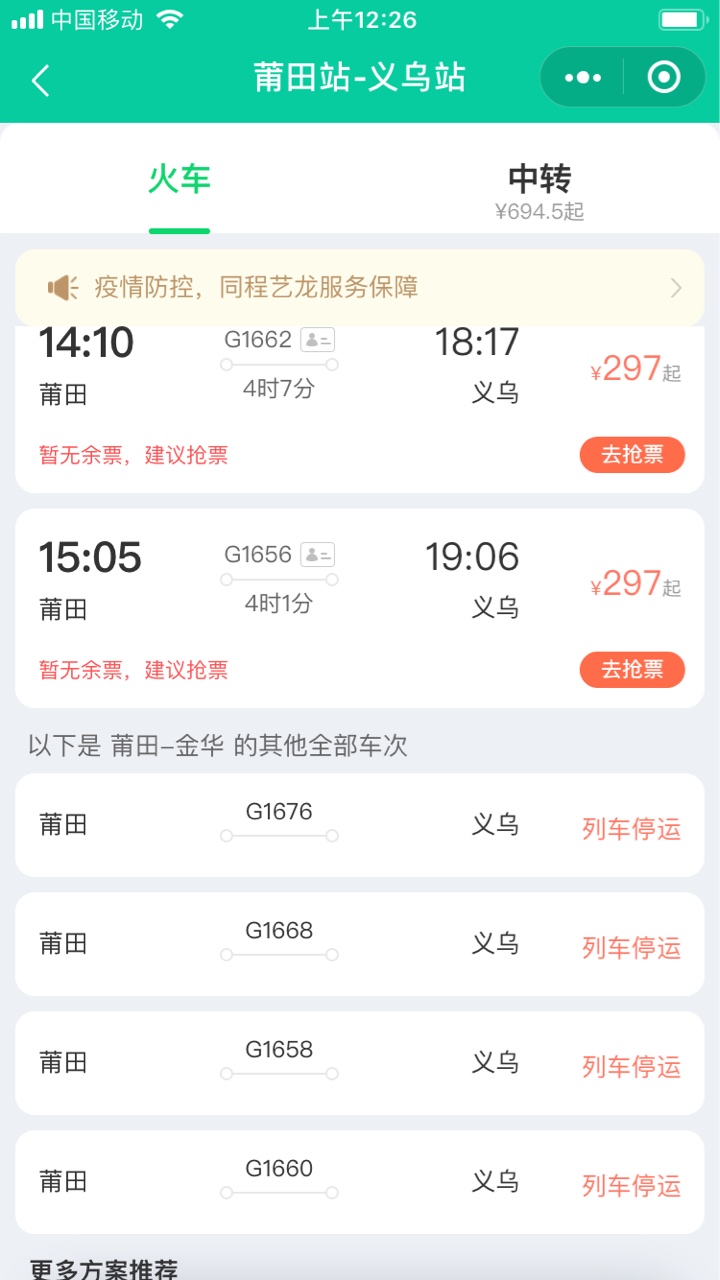Close the mini program with the circle icon
The image size is (720, 1280).
coord(664,77)
